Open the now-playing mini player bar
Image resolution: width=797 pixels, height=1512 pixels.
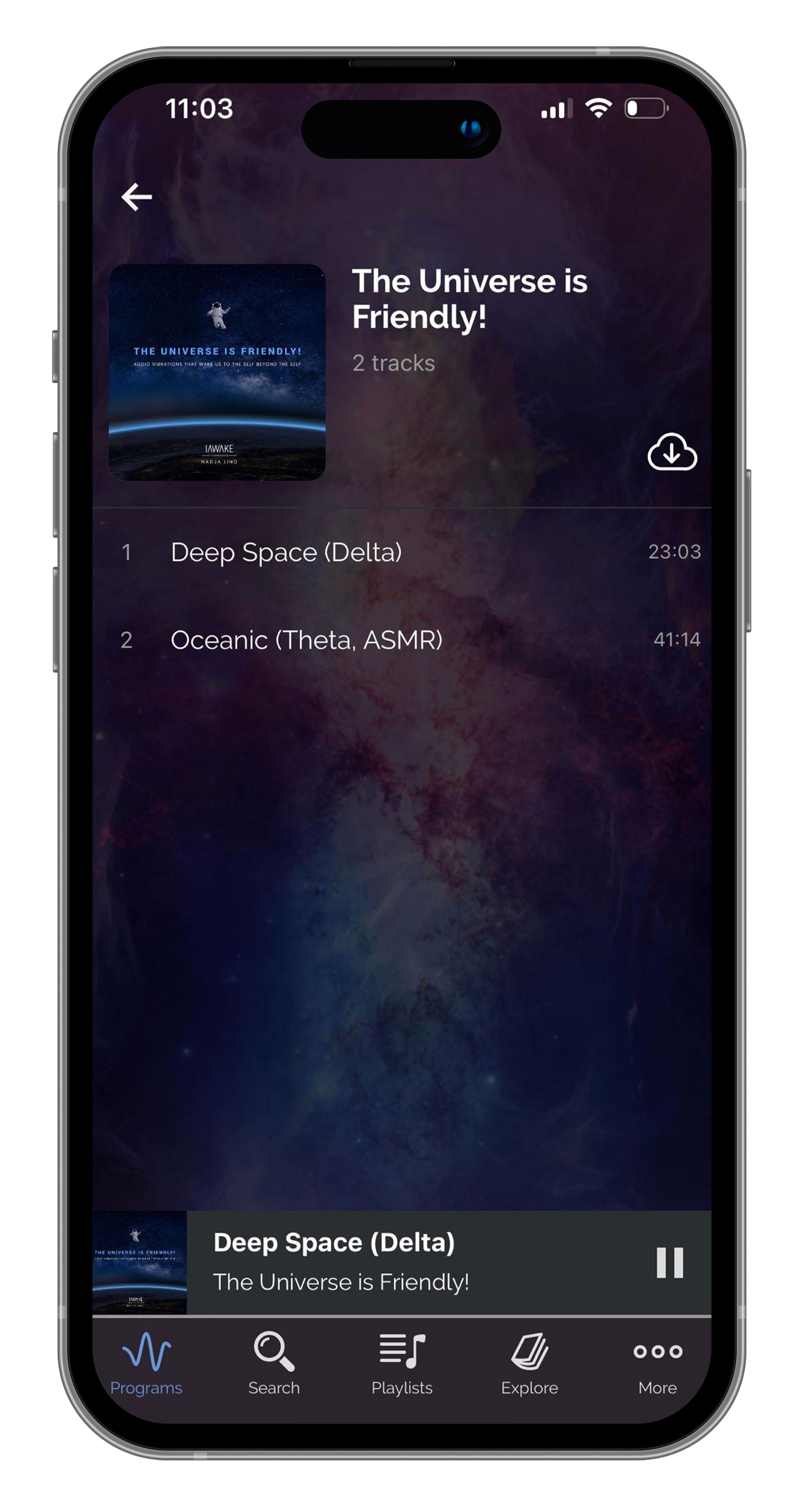tap(402, 1262)
